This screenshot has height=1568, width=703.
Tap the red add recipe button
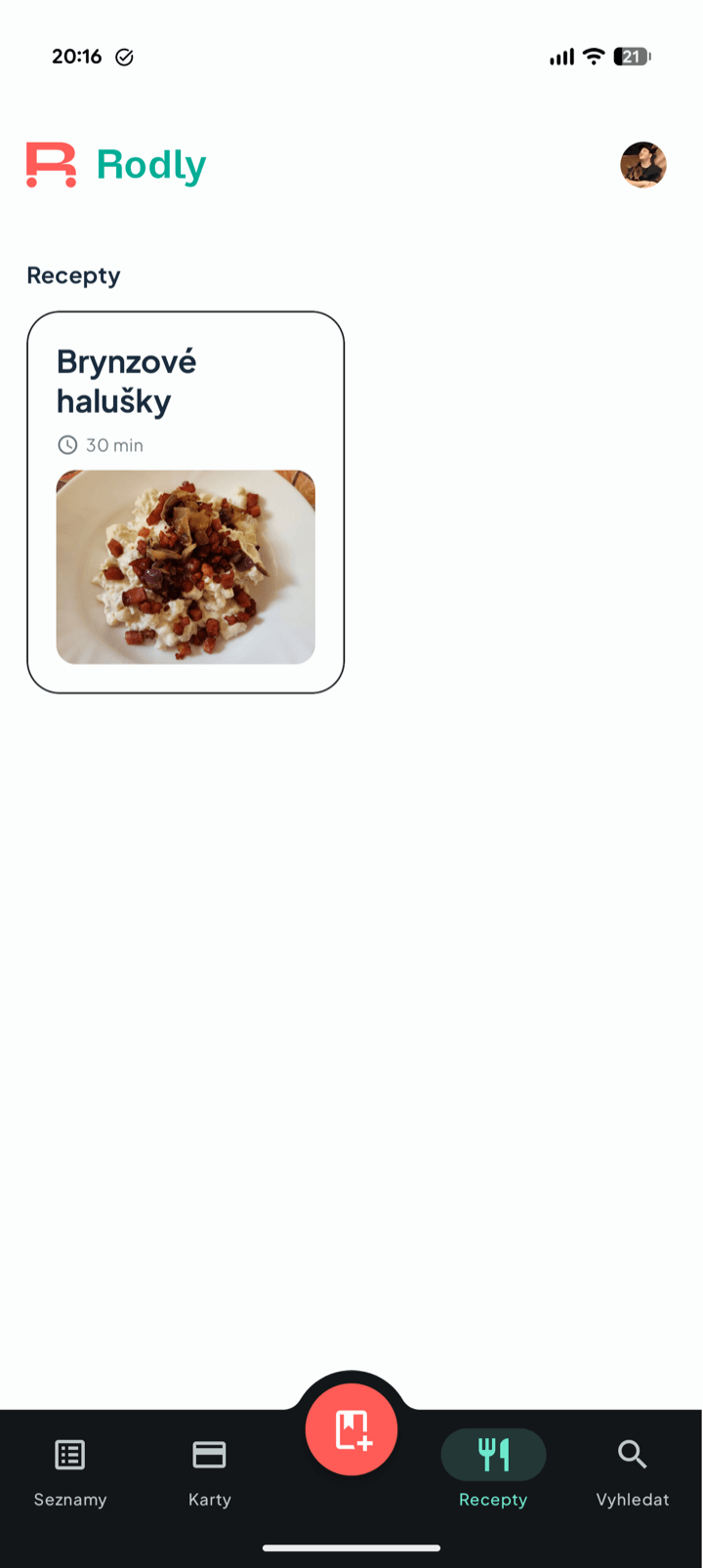pyautogui.click(x=351, y=1429)
